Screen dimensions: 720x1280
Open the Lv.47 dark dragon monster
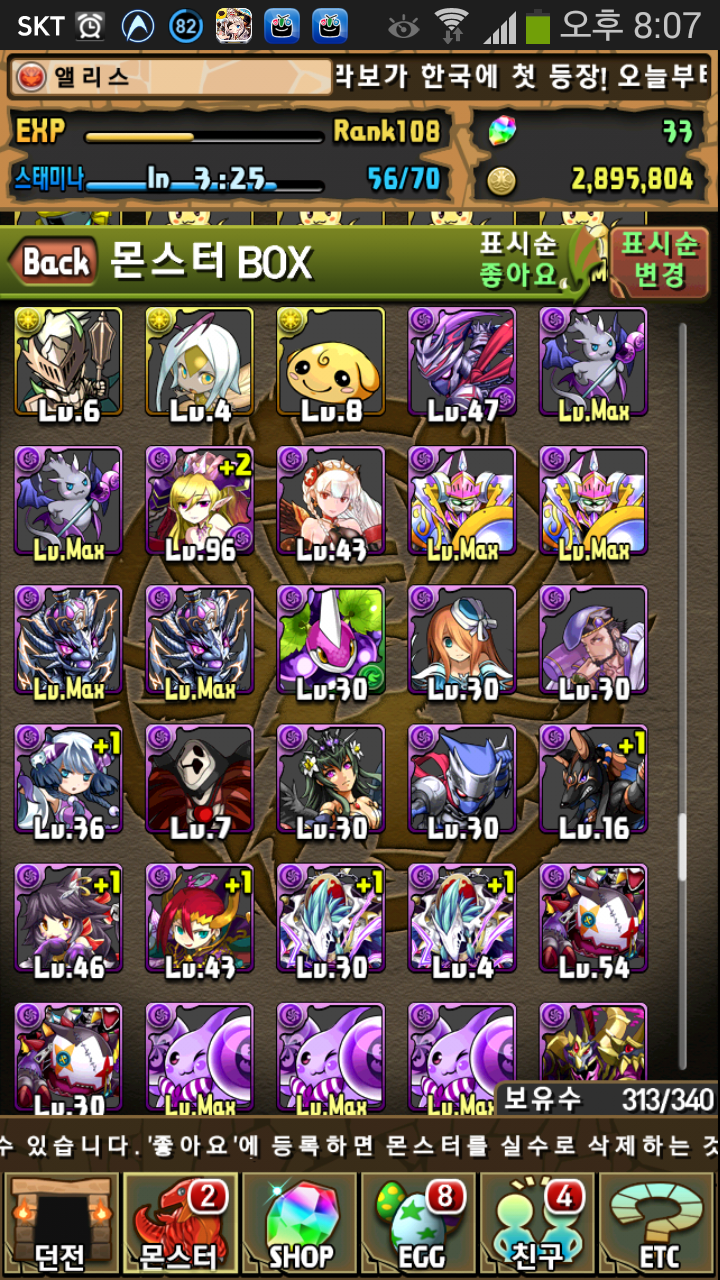pos(462,362)
